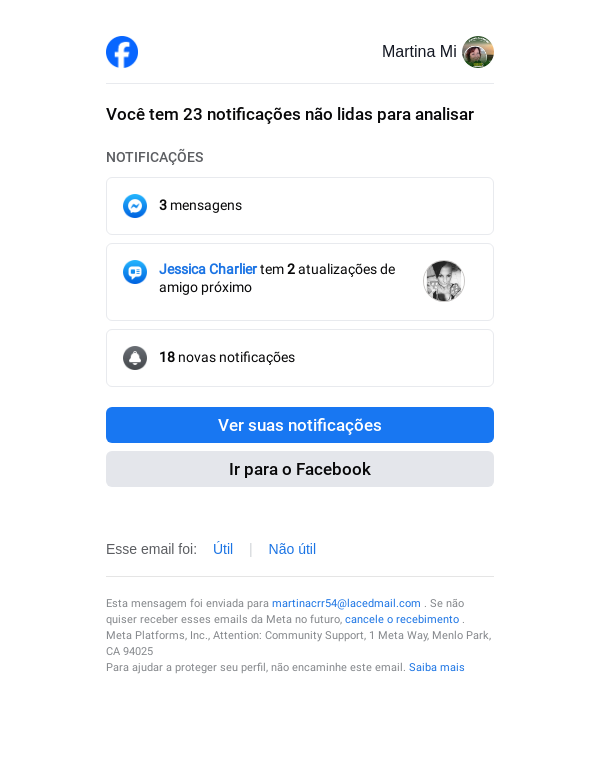
Task: Open the 3 mensagens notification card
Action: (300, 206)
